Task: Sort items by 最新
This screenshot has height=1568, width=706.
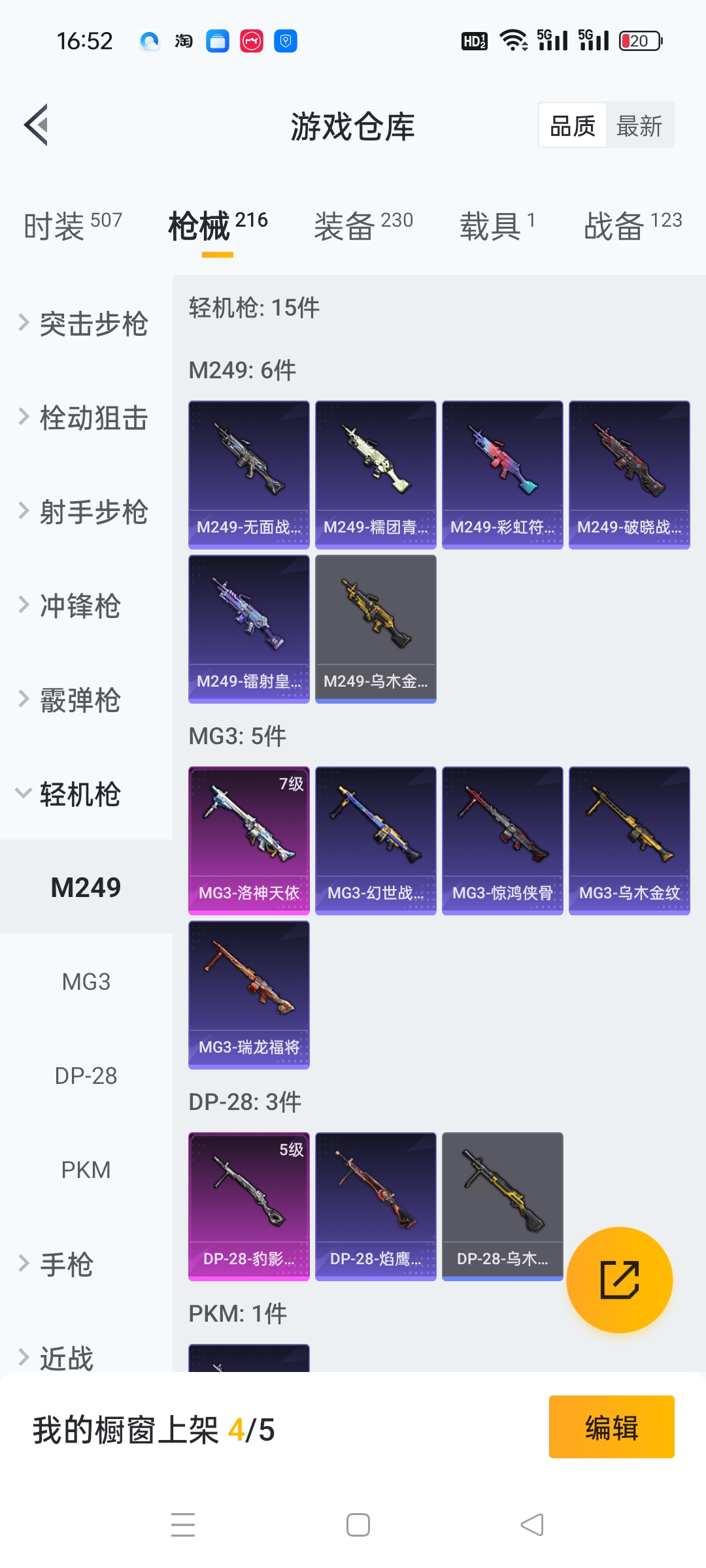Action: pos(639,125)
